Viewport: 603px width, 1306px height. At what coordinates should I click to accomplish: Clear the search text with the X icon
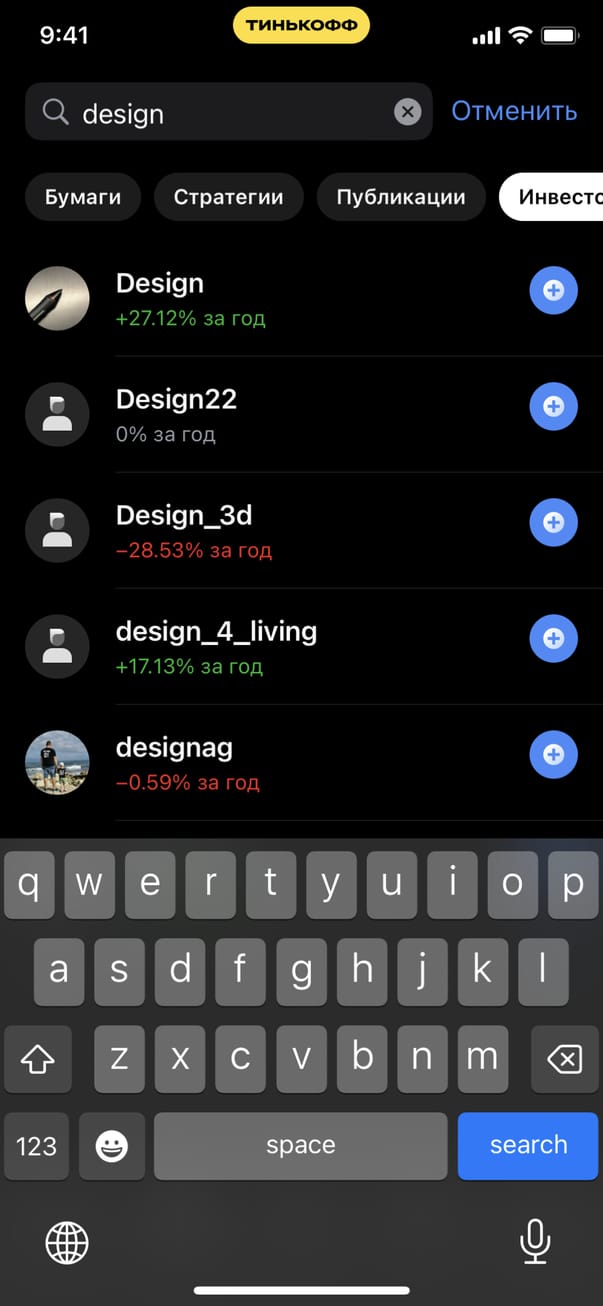pyautogui.click(x=407, y=112)
